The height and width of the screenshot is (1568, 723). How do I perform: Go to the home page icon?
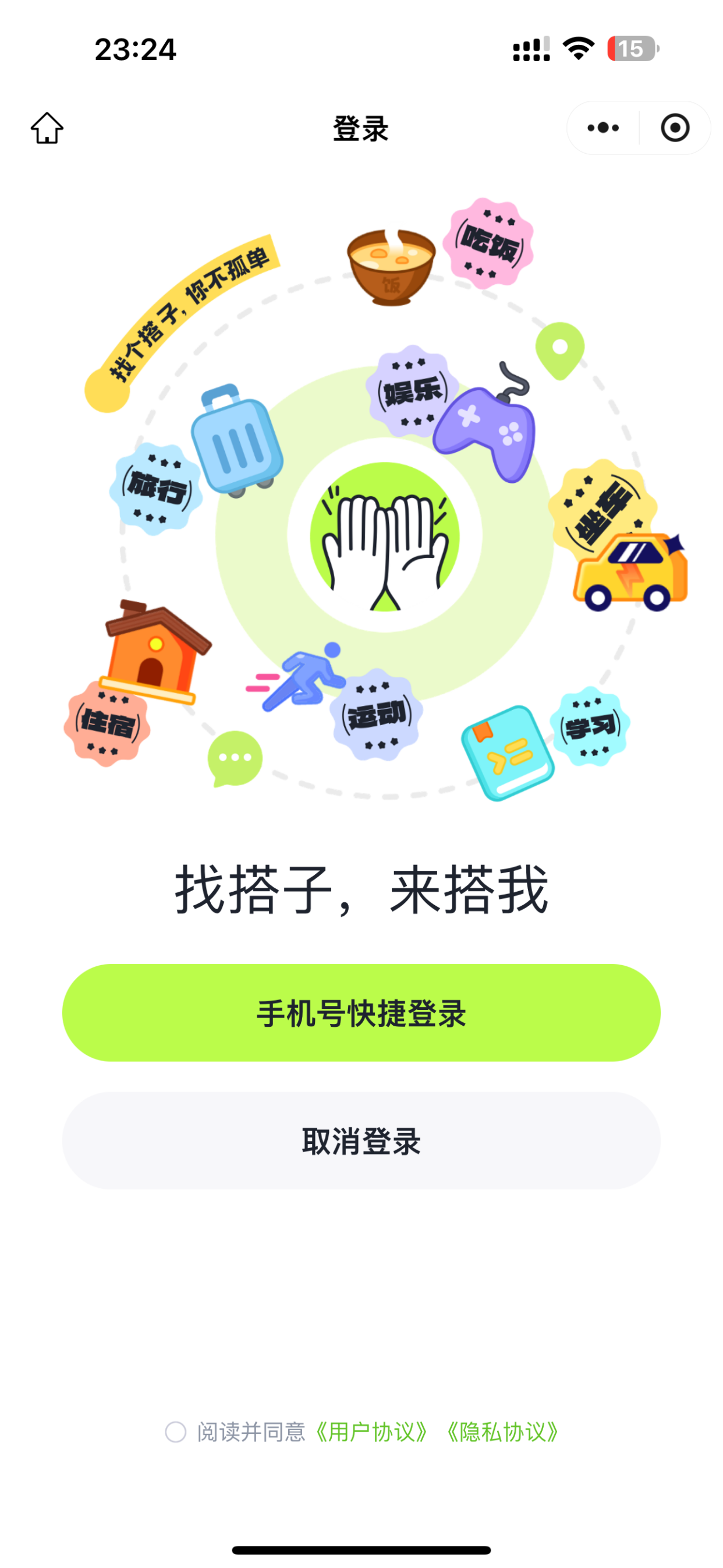pos(47,128)
